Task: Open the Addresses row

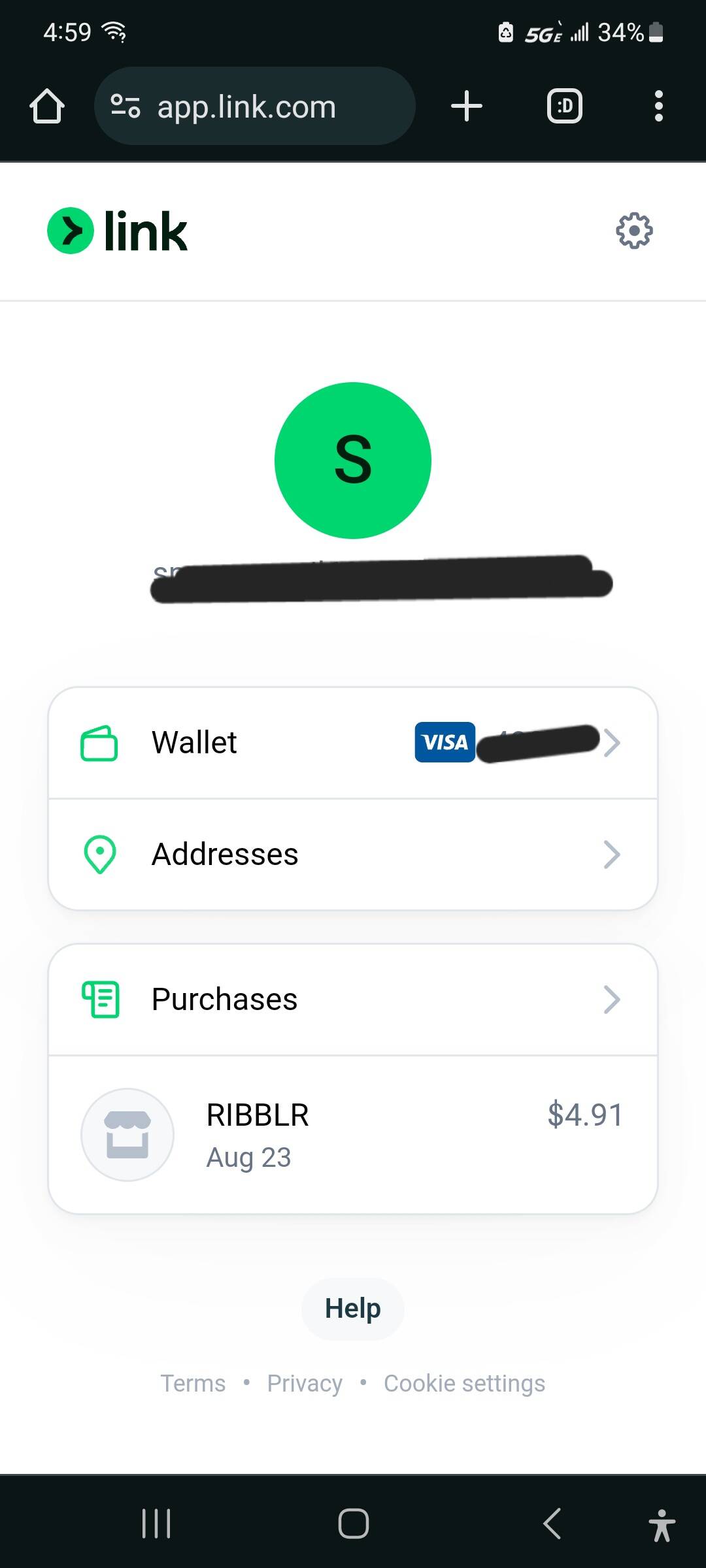Action: [353, 855]
